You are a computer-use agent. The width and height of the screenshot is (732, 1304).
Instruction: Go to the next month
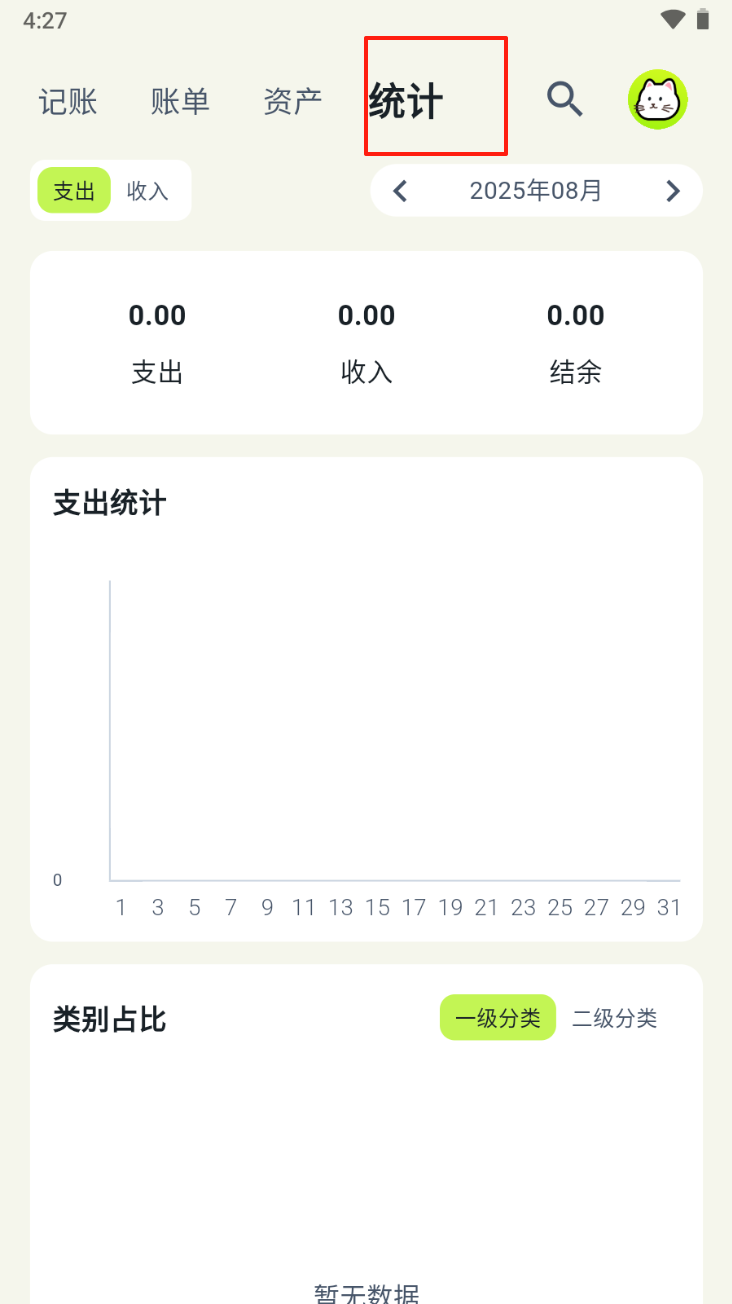(x=673, y=191)
